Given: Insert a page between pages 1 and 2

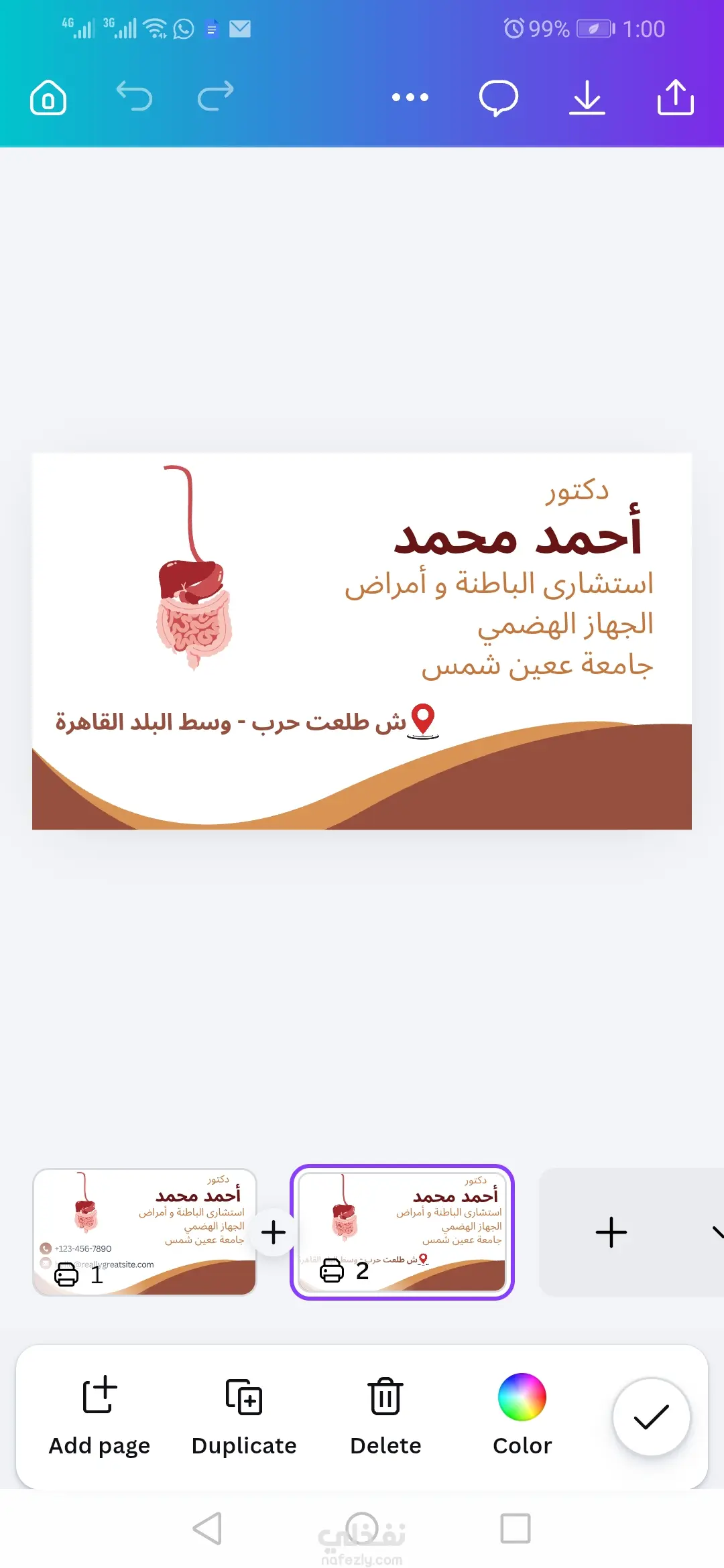Looking at the screenshot, I should [x=273, y=1232].
